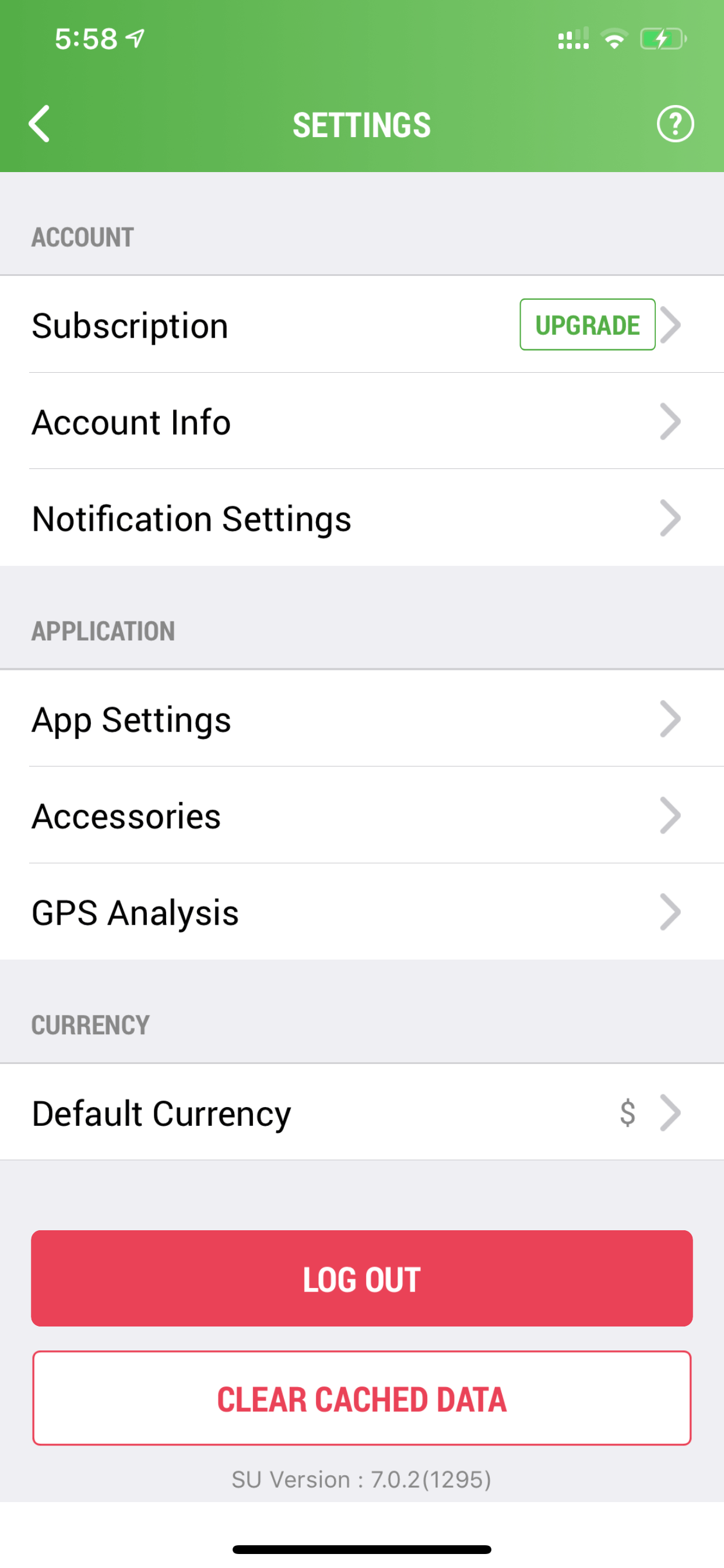Screen dimensions: 724x1568
Task: Open App Settings
Action: [x=362, y=719]
